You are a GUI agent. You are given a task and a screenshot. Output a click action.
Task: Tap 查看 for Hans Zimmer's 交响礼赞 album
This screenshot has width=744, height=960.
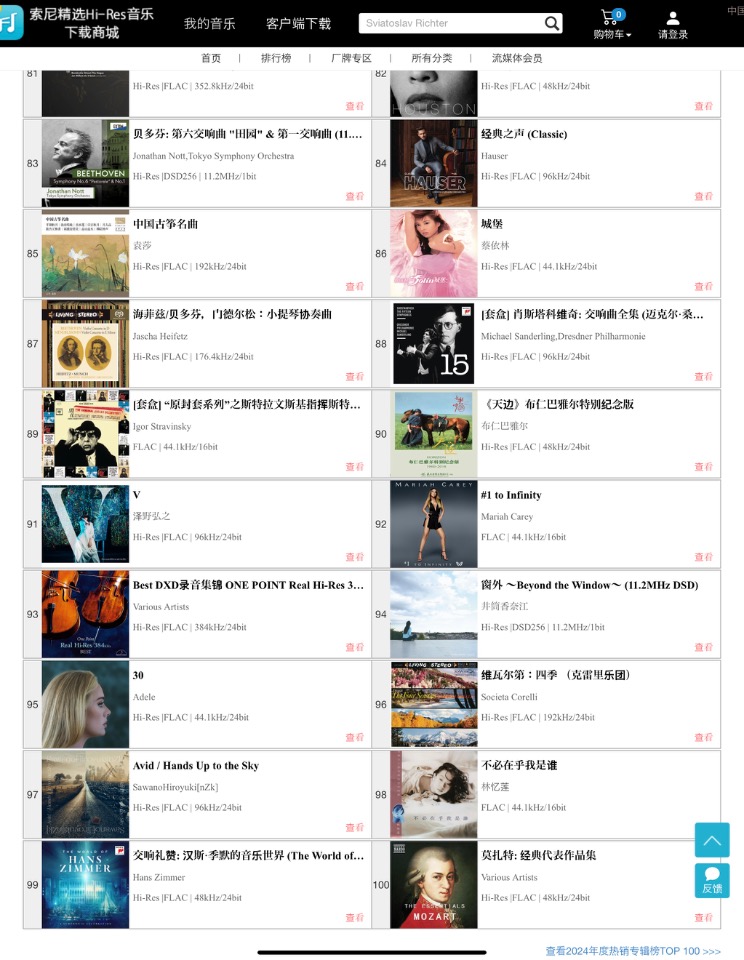click(355, 917)
